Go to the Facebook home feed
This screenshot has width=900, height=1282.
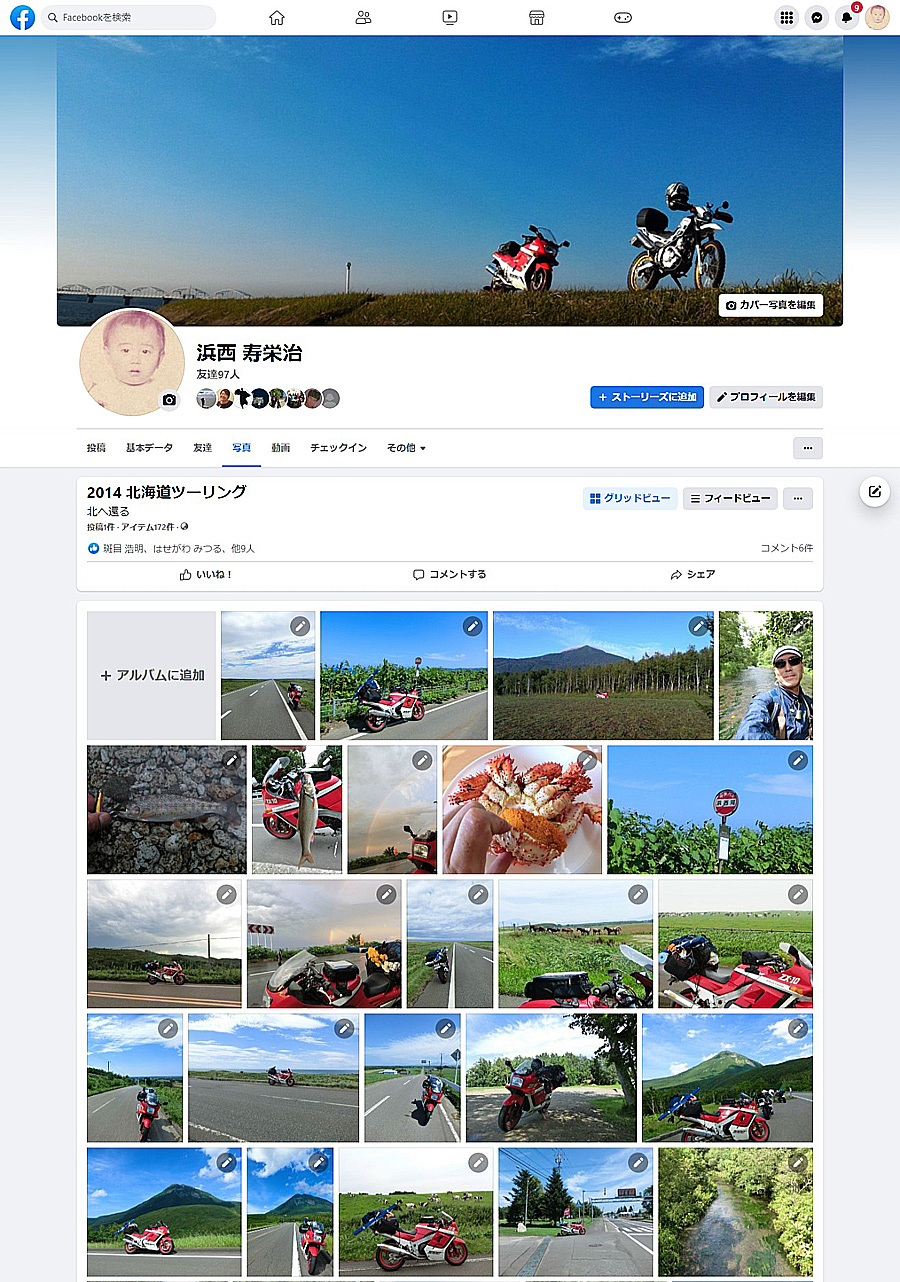(277, 17)
